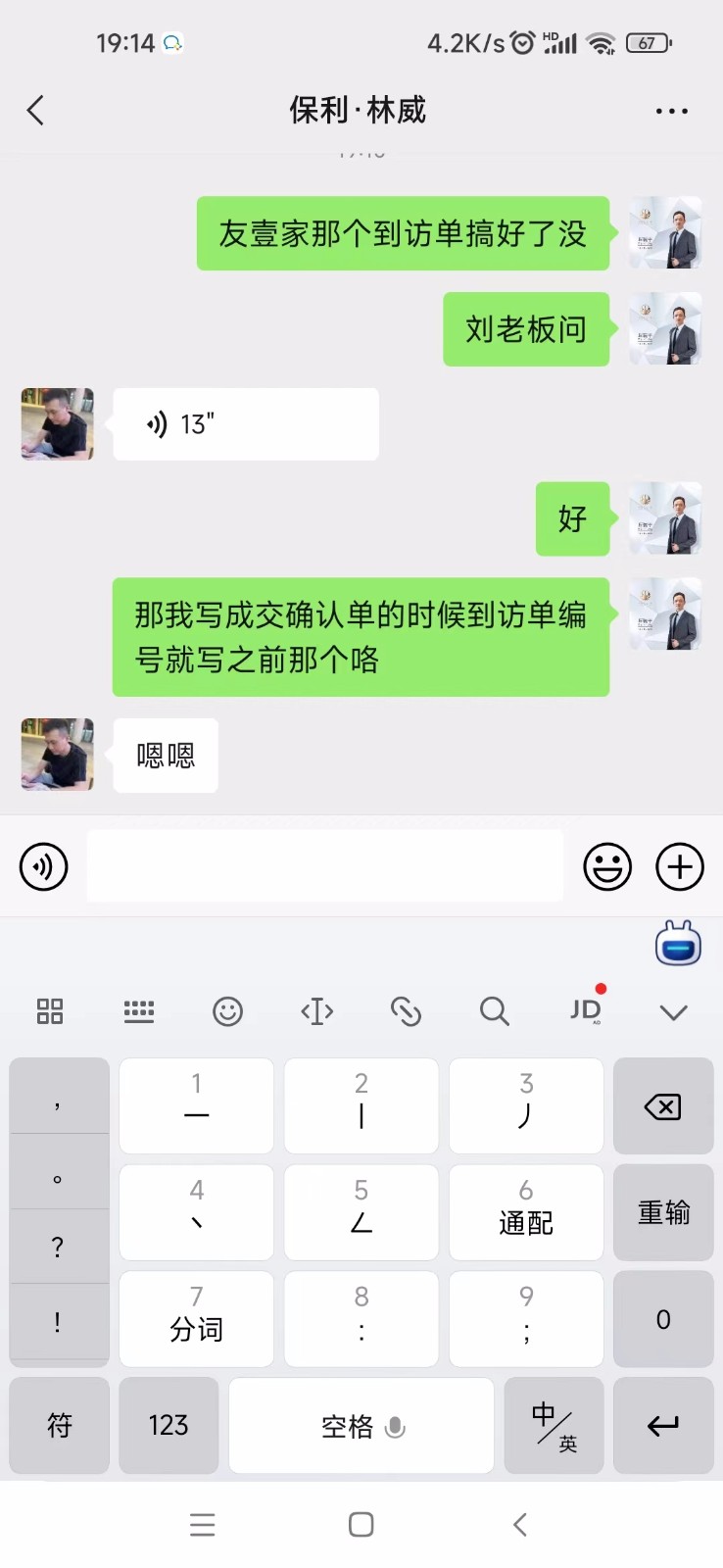723x1568 pixels.
Task: Collapse the keyboard with the down chevron
Action: [674, 1011]
